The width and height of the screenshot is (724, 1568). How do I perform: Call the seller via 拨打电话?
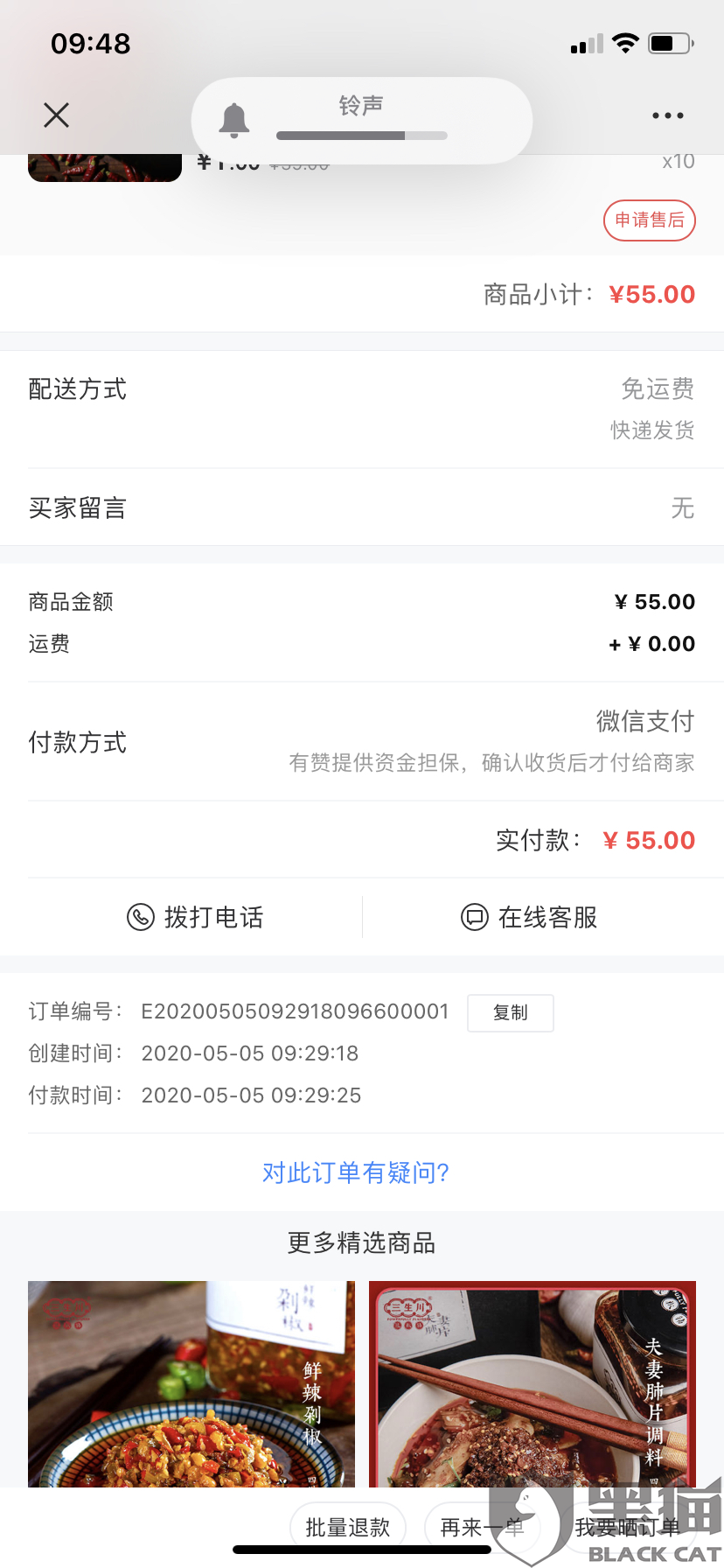click(x=196, y=917)
